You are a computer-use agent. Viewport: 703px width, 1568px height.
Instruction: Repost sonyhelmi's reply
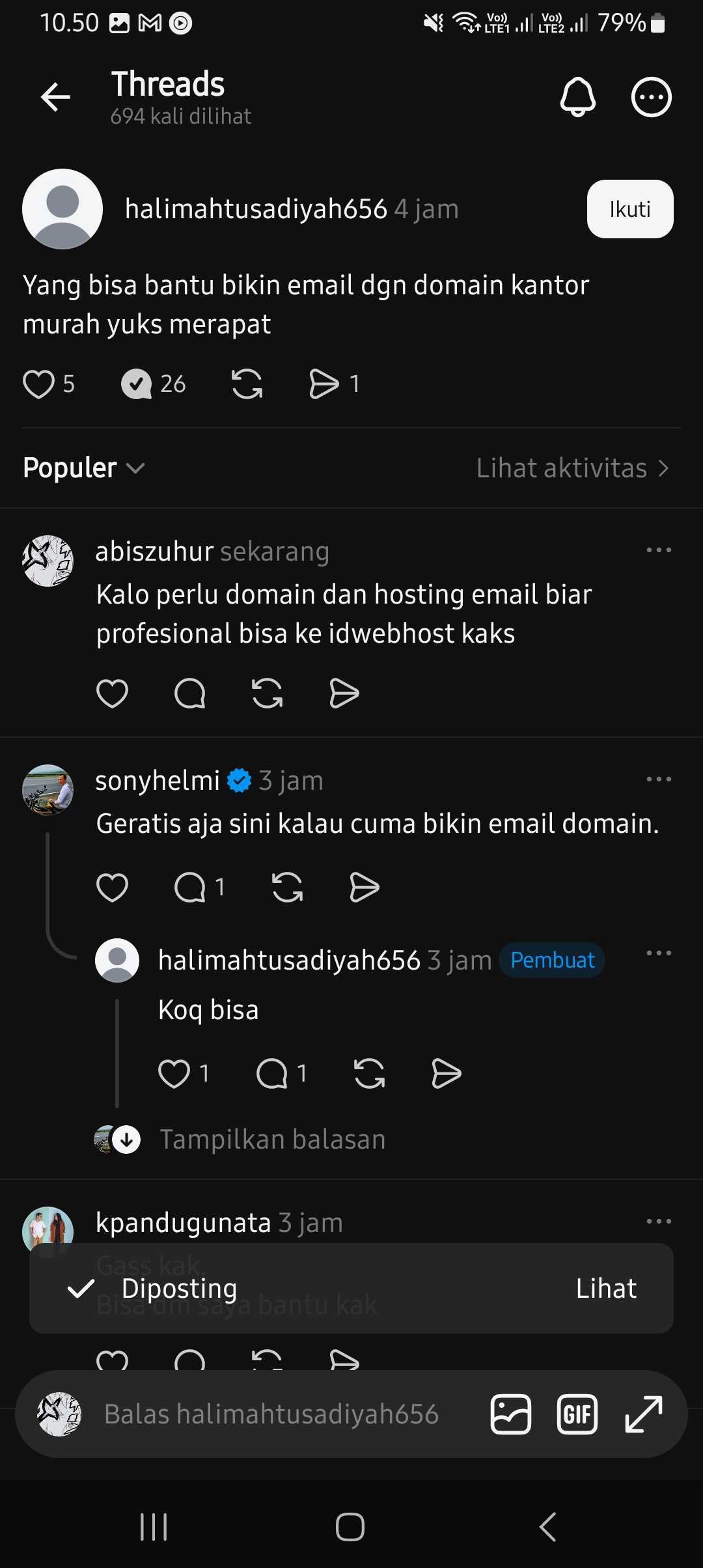click(287, 887)
